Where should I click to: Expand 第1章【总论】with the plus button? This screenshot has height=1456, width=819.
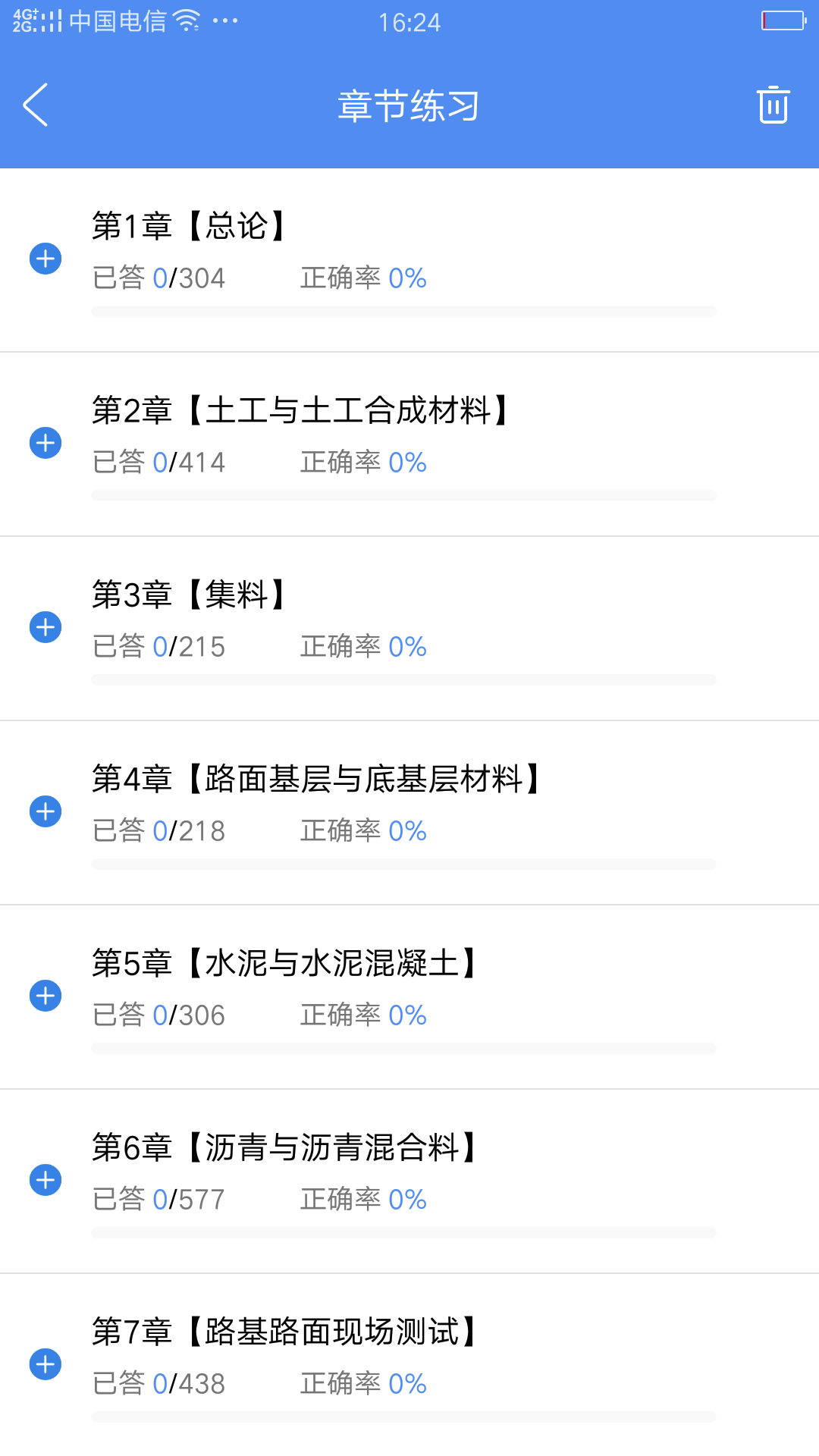45,258
